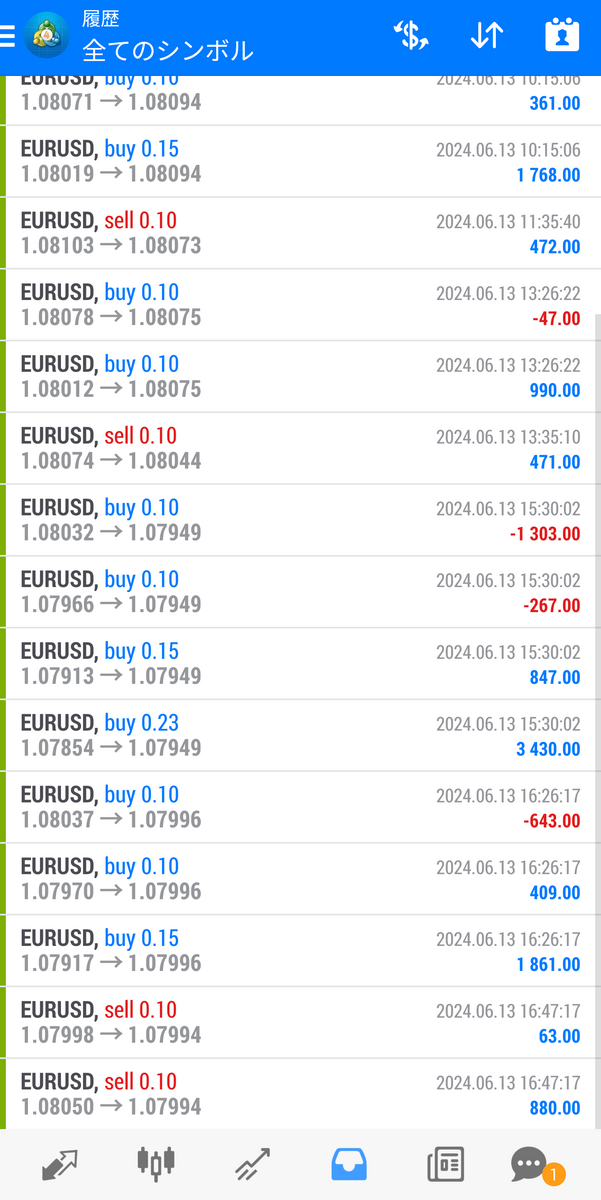Open the buy 0.15 trade with 1 768.00 profit
The height and width of the screenshot is (1200, 601).
pyautogui.click(x=300, y=162)
